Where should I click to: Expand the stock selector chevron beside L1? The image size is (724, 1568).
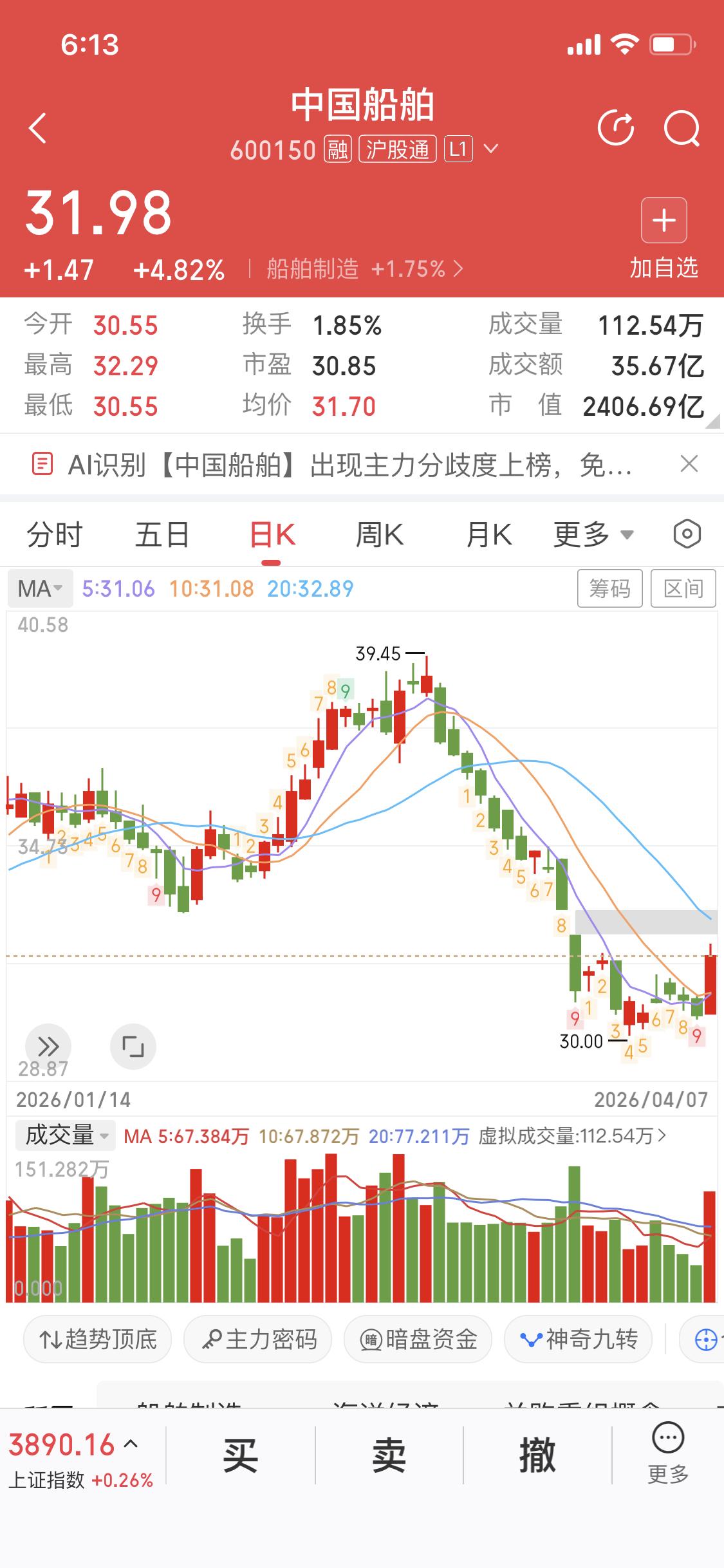pos(492,149)
